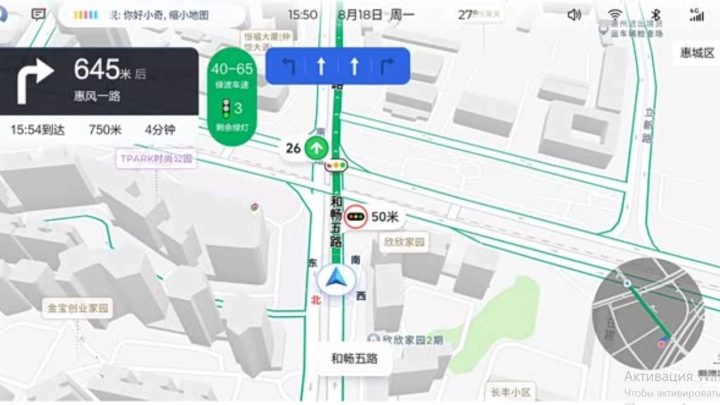Select the TPARK时尚公园 point of interest
Image resolution: width=720 pixels, height=405 pixels.
coord(154,158)
